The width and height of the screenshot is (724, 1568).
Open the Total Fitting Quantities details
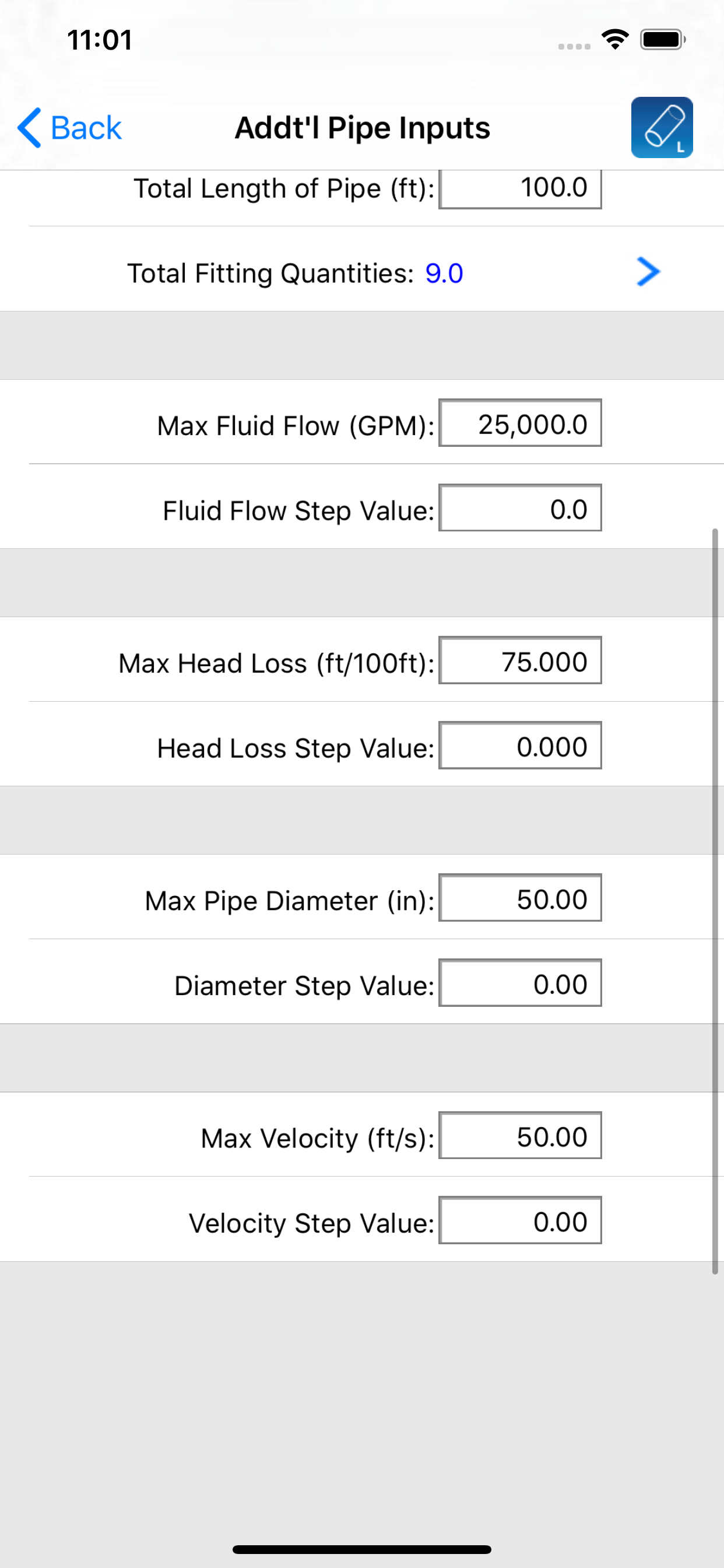pyautogui.click(x=649, y=272)
